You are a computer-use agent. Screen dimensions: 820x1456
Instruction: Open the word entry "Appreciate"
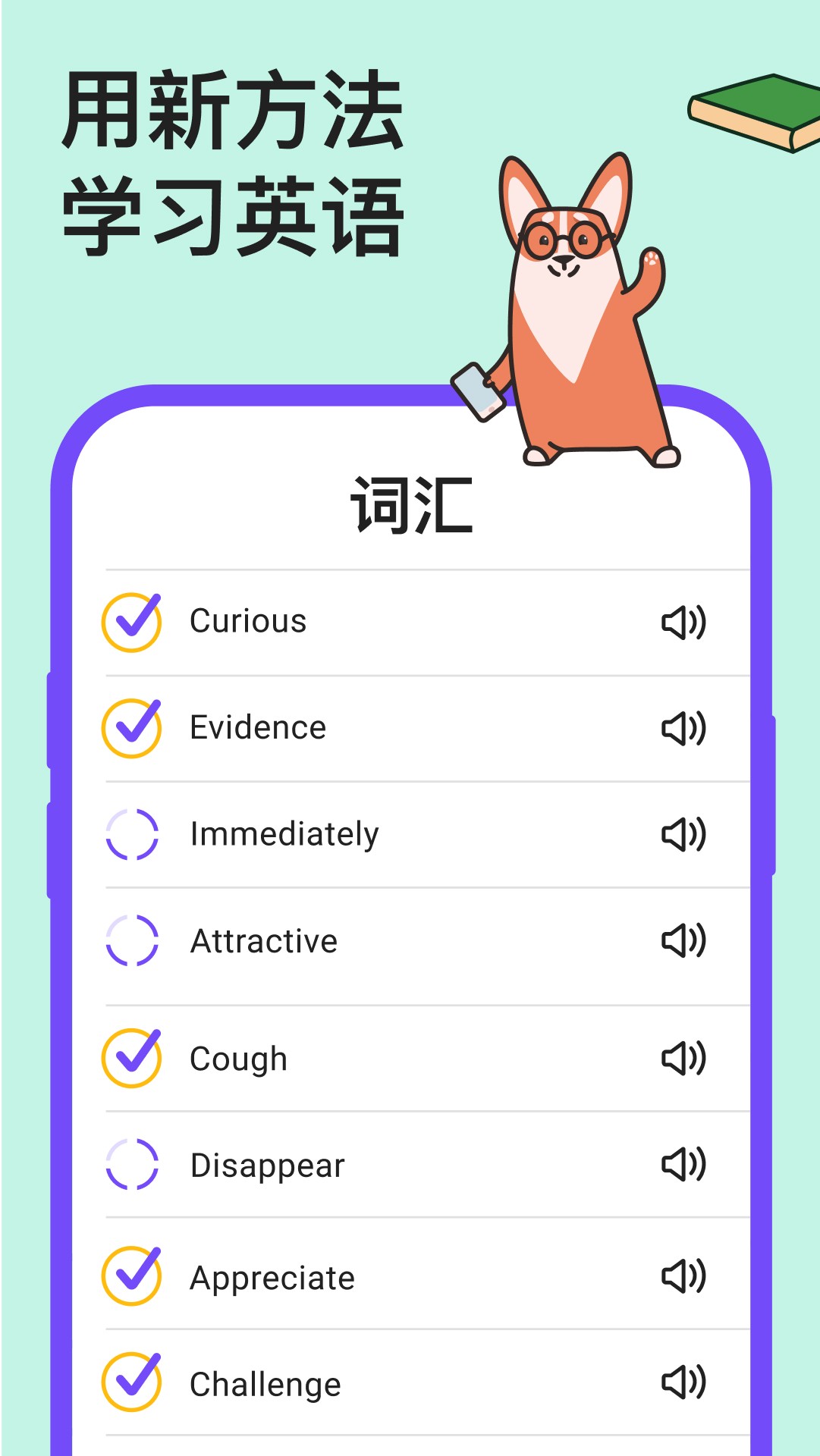click(x=273, y=1277)
